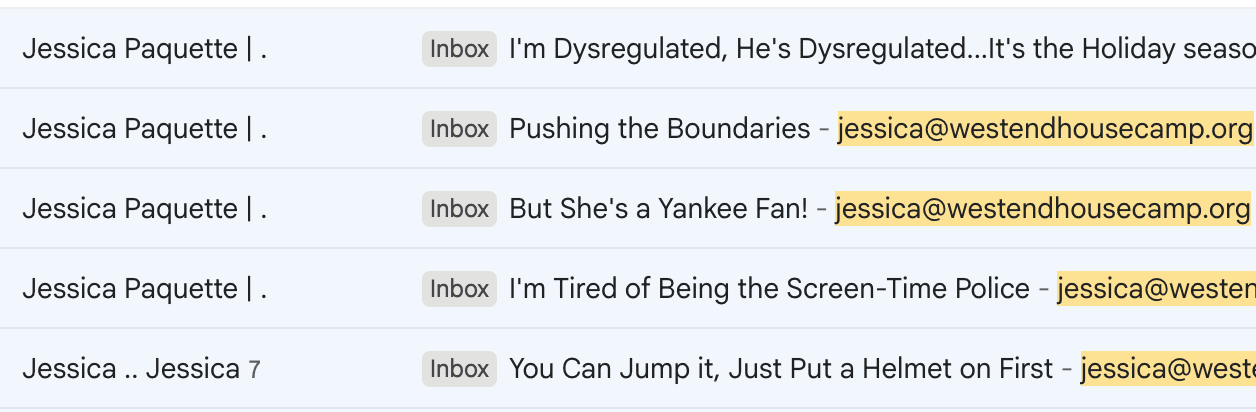This screenshot has width=1256, height=412.
Task: Open the "But She's a Yankee Fan!" email
Action: coord(658,209)
